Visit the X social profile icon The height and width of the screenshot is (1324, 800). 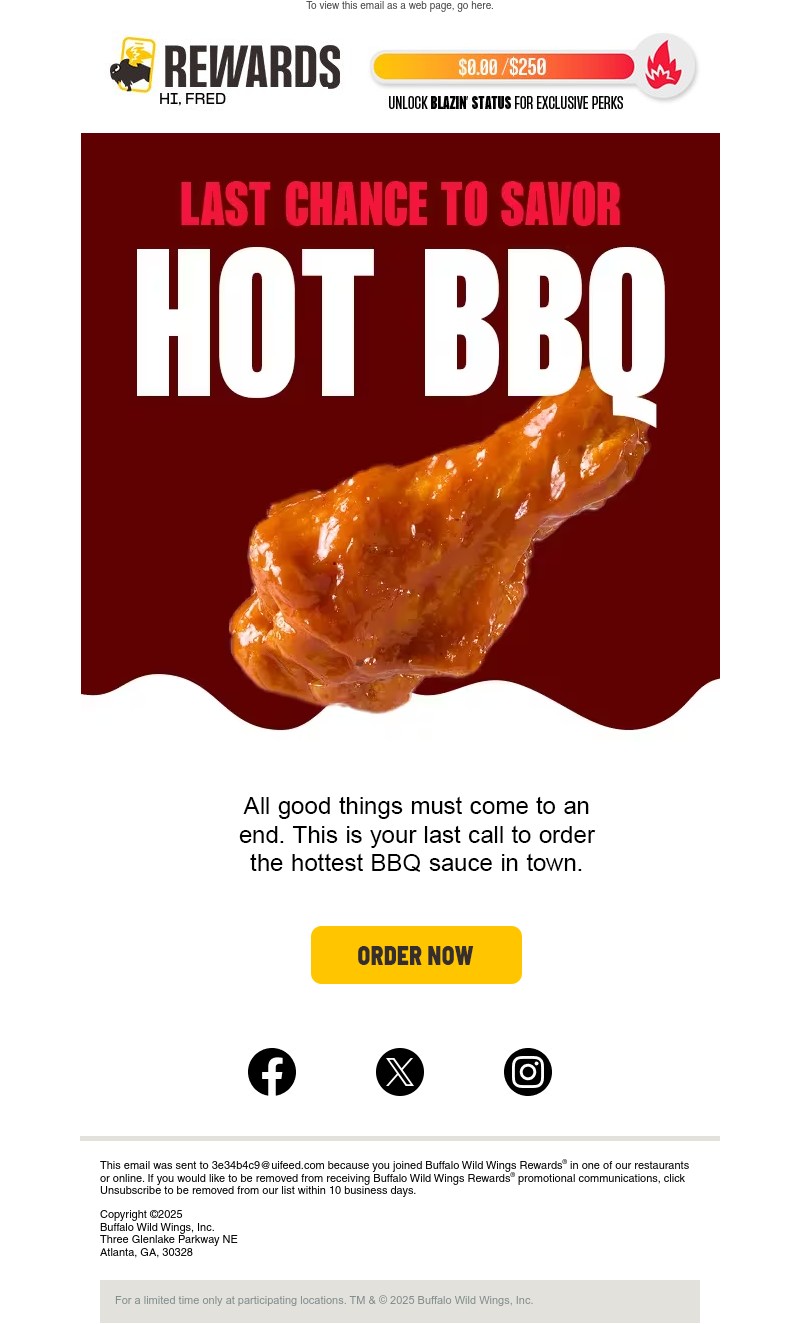click(x=400, y=1072)
